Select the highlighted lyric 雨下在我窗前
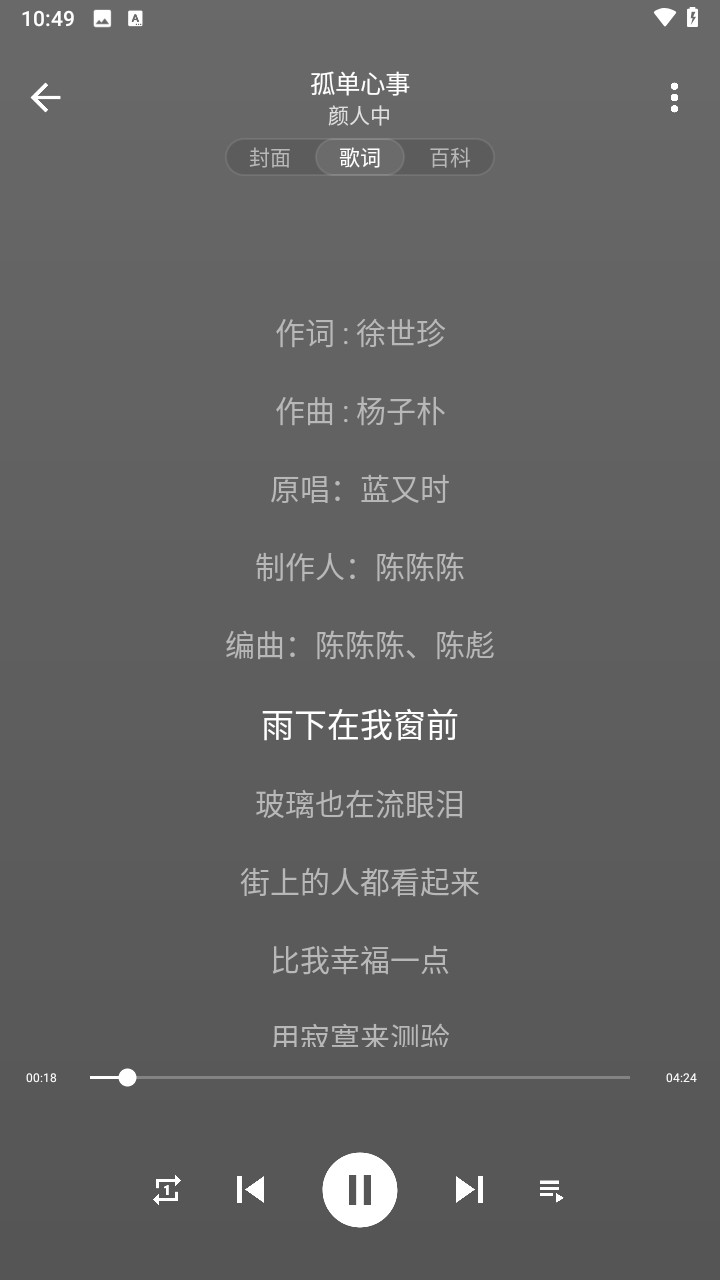Image resolution: width=720 pixels, height=1280 pixels. 360,725
